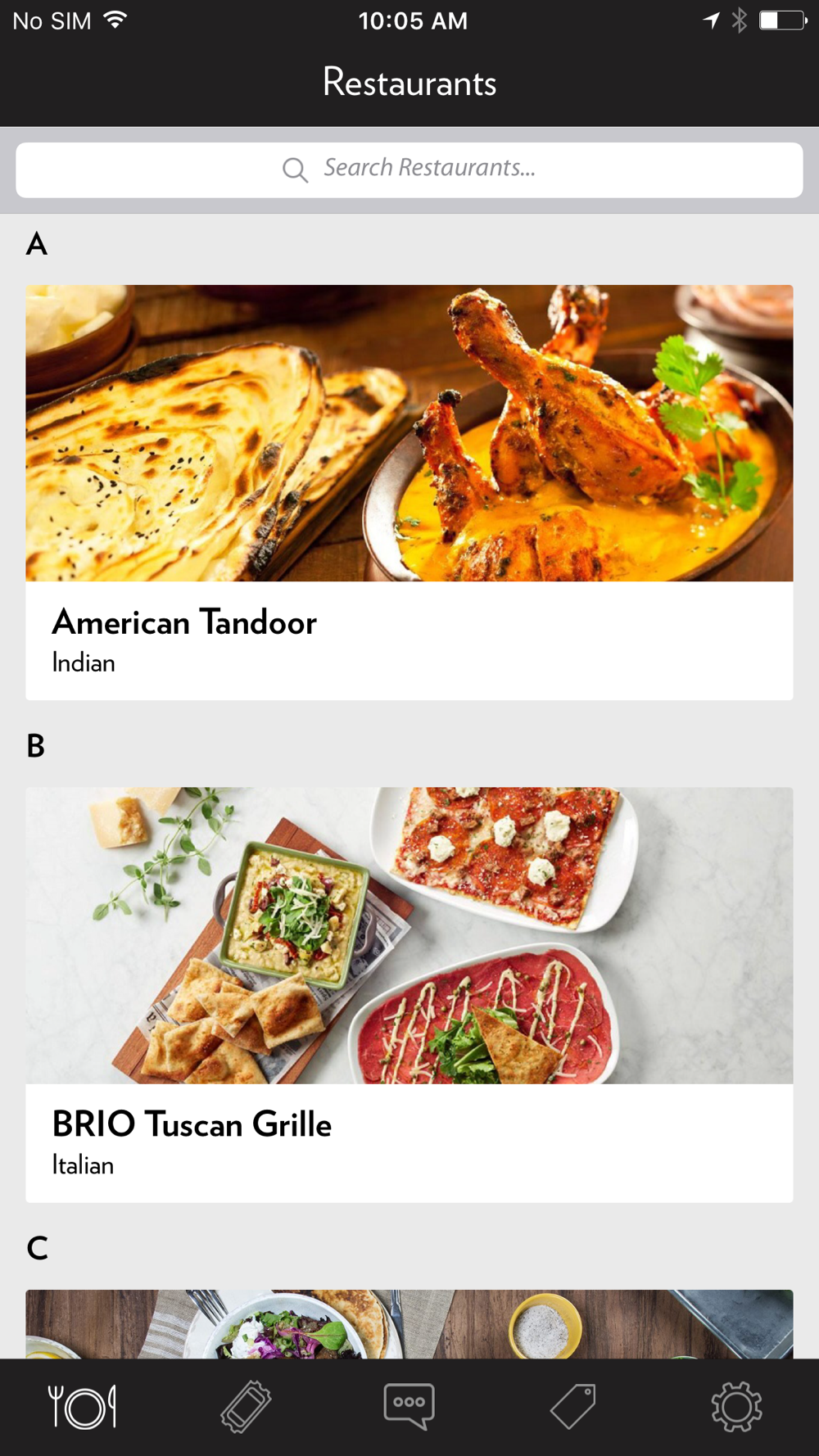The width and height of the screenshot is (819, 1456).
Task: Go to the offers tag tab
Action: tap(573, 1407)
